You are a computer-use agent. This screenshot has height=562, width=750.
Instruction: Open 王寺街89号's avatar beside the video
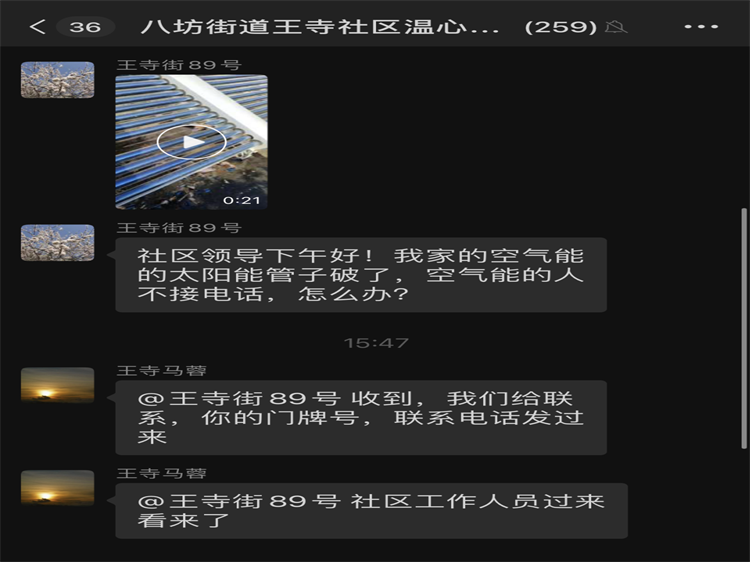click(x=58, y=80)
